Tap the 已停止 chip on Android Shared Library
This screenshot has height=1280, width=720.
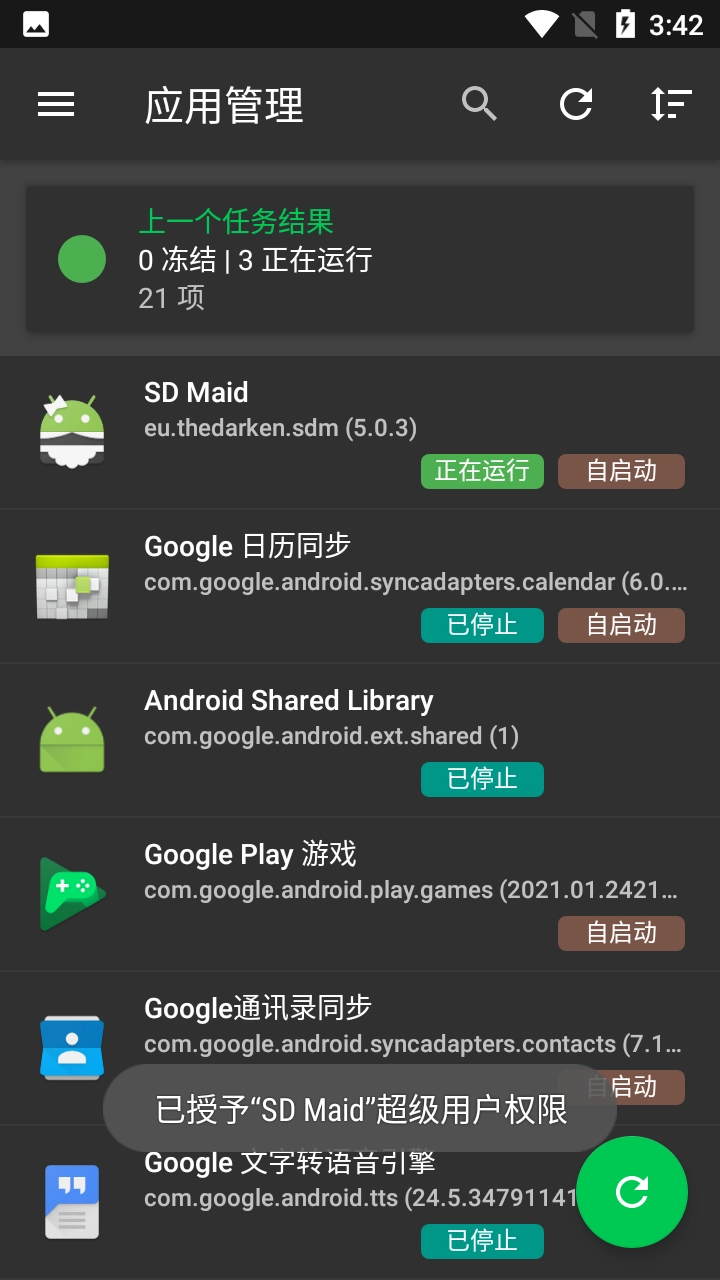[482, 779]
